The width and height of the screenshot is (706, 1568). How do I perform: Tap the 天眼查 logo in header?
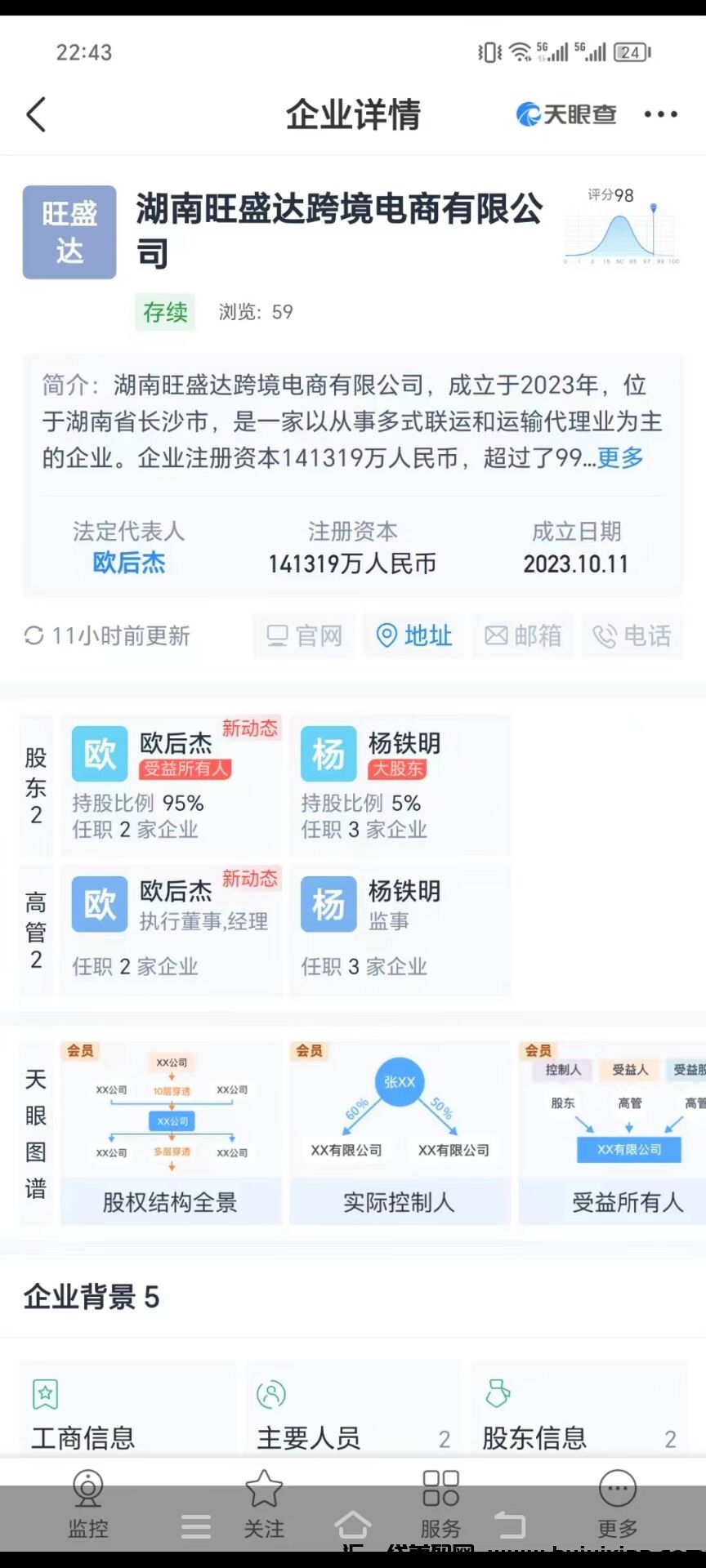[565, 114]
